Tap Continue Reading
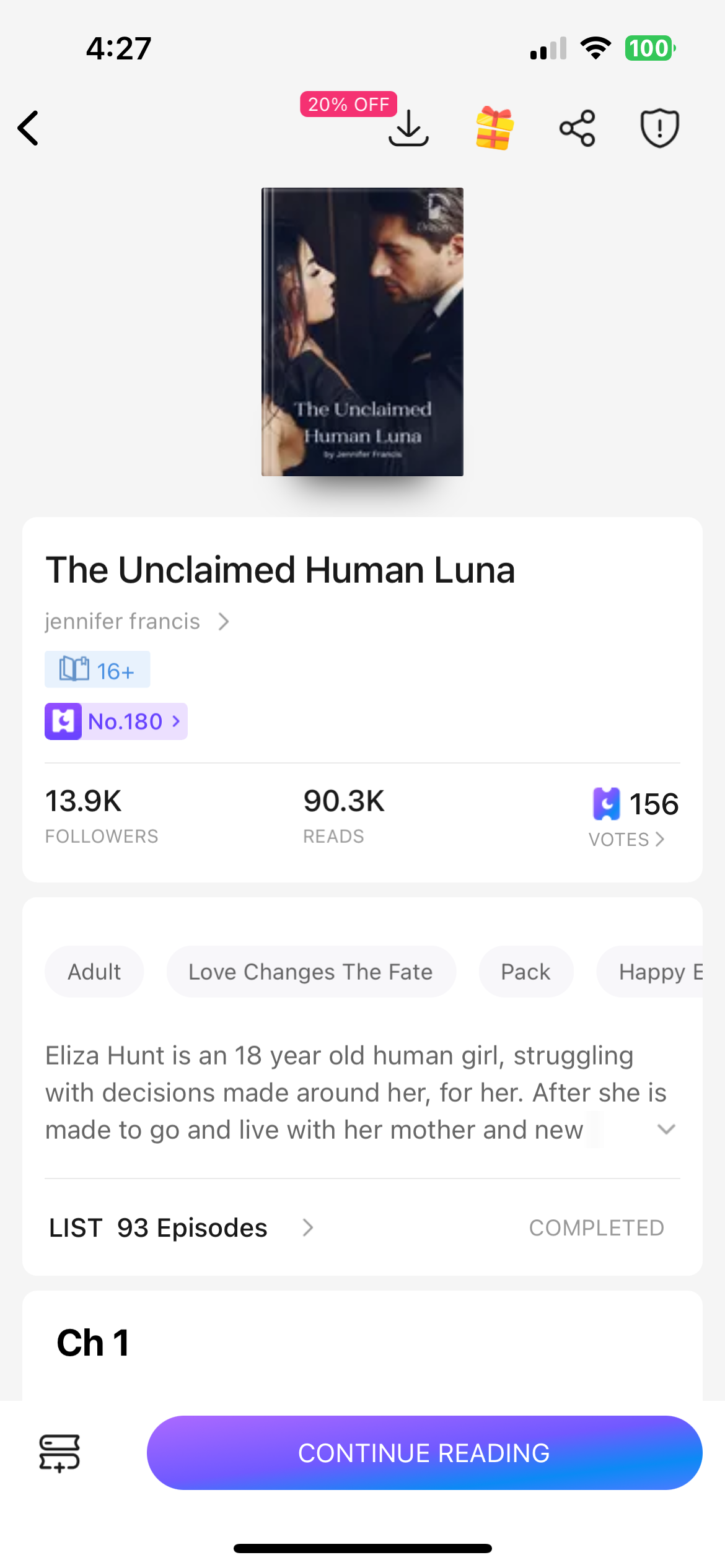 (424, 1453)
